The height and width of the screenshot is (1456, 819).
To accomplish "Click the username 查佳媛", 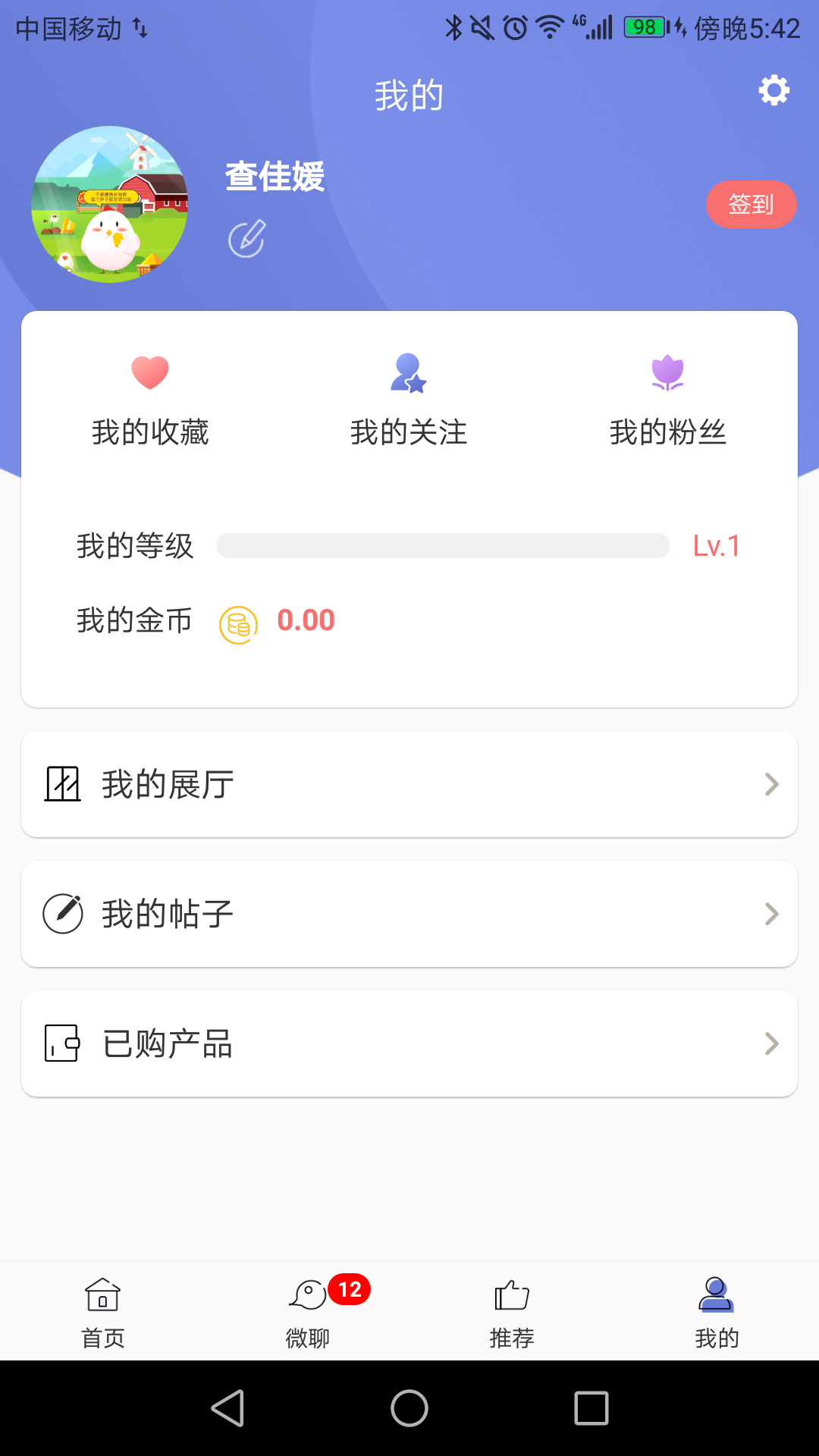I will 273,178.
